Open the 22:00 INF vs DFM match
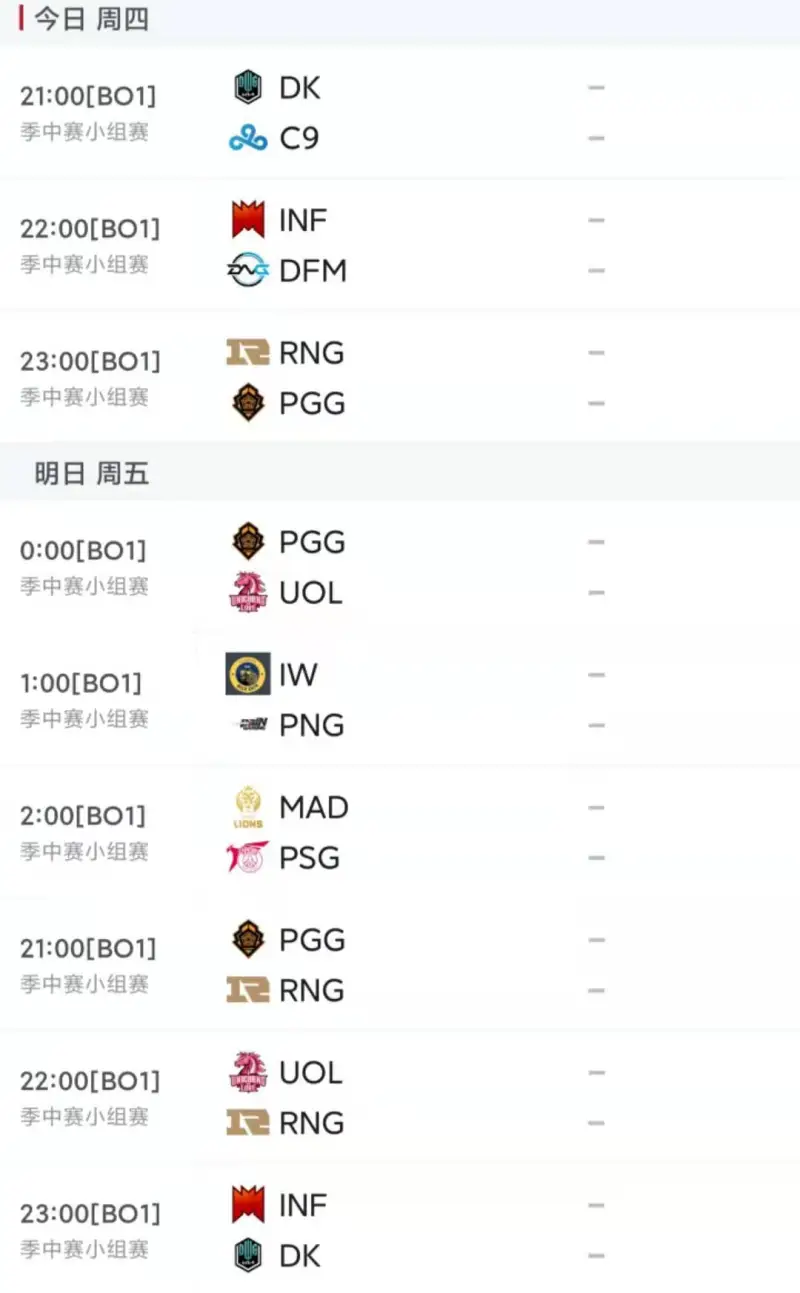Image resolution: width=800 pixels, height=1293 pixels. coord(400,245)
